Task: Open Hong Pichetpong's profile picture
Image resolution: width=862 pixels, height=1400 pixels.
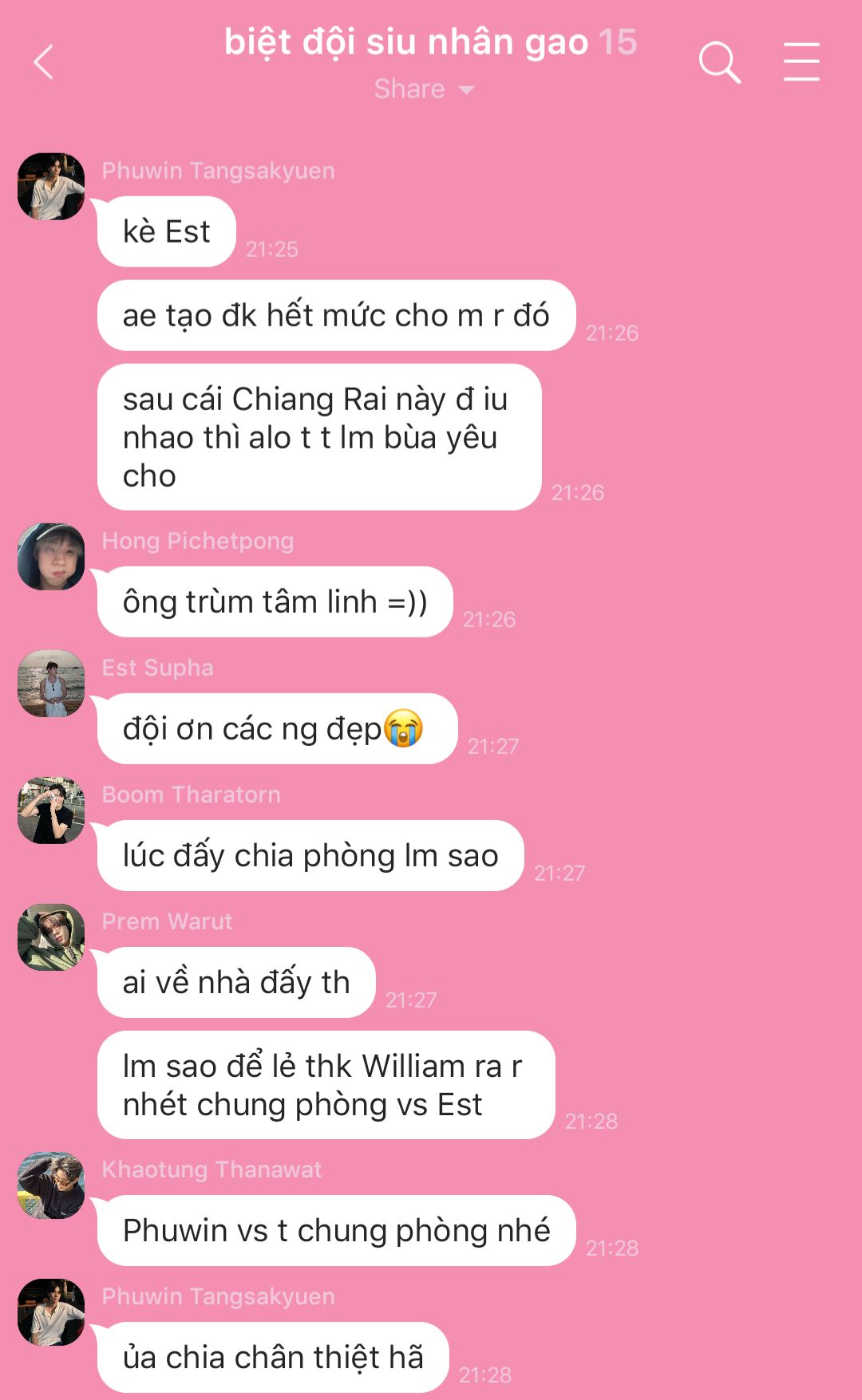Action: pos(51,557)
